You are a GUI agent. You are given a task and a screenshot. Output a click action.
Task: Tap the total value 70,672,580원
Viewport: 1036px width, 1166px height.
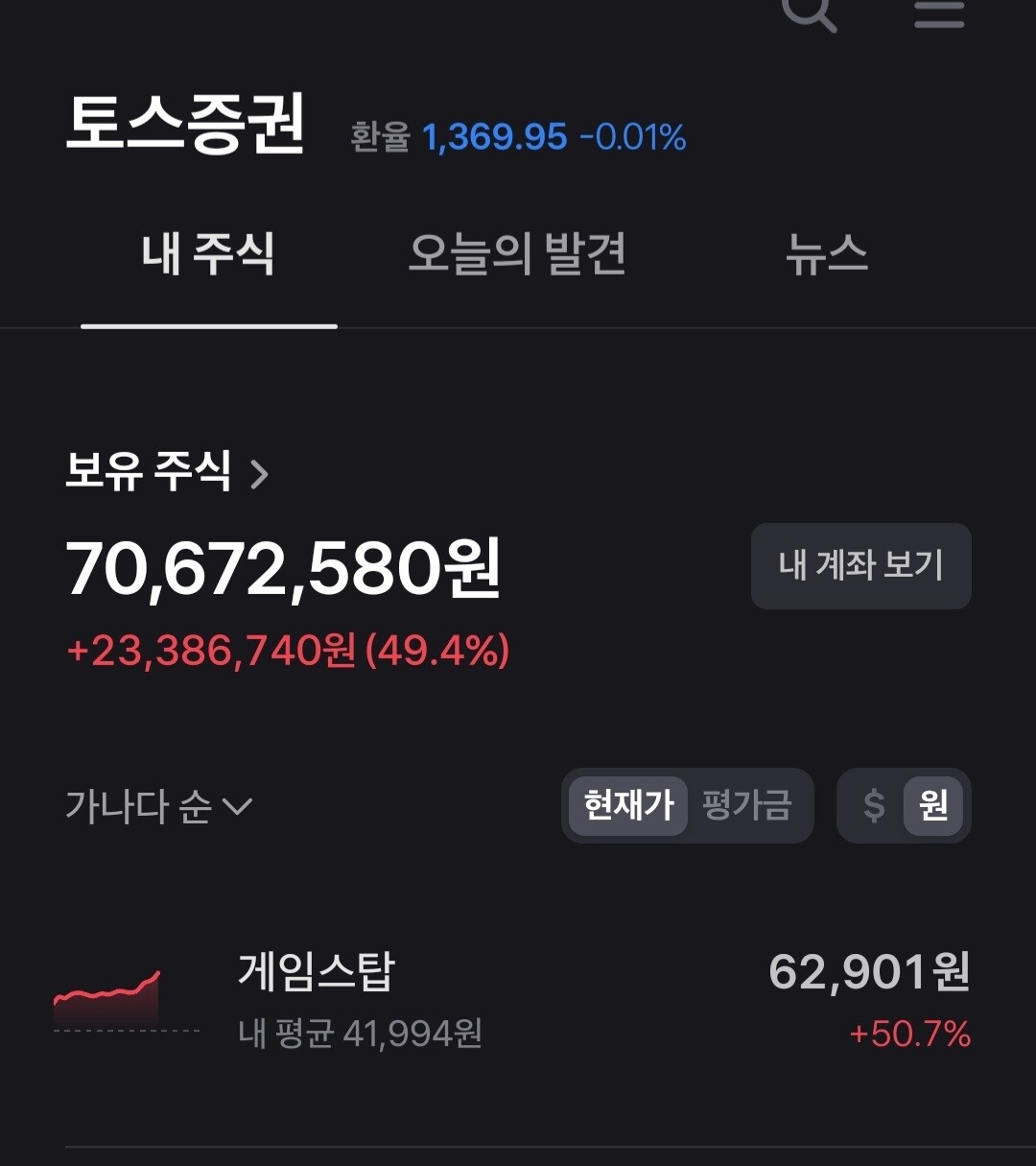(284, 571)
